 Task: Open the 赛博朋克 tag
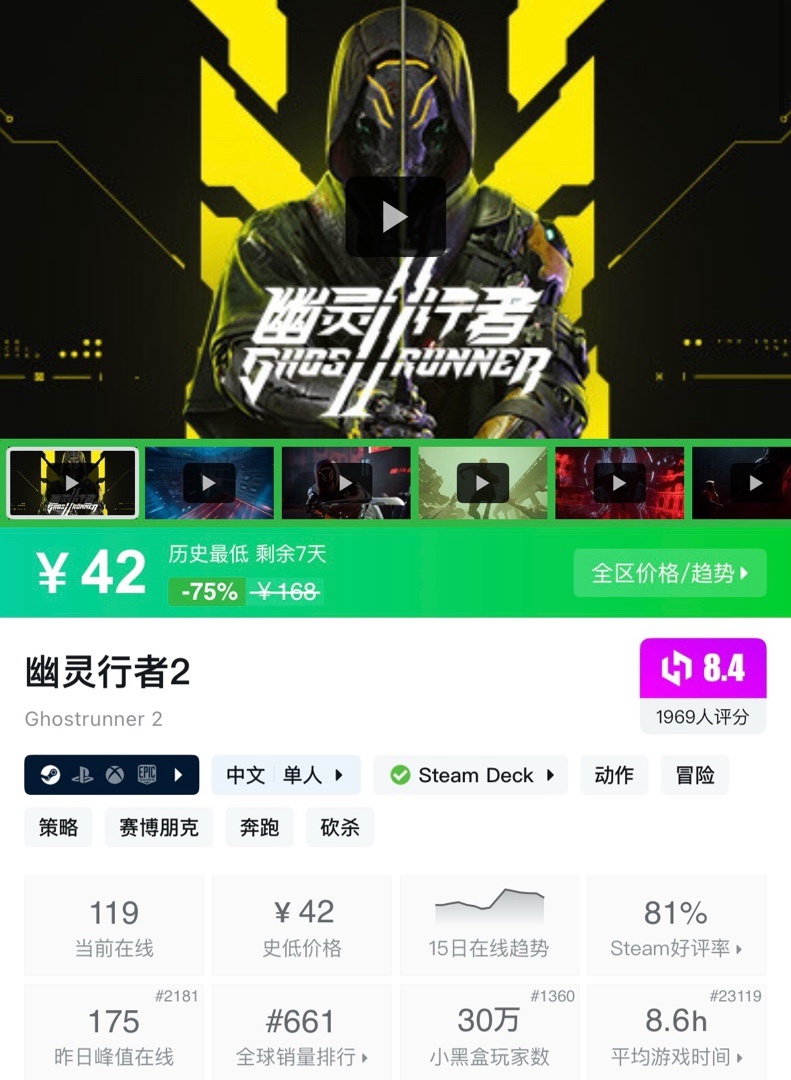click(158, 828)
